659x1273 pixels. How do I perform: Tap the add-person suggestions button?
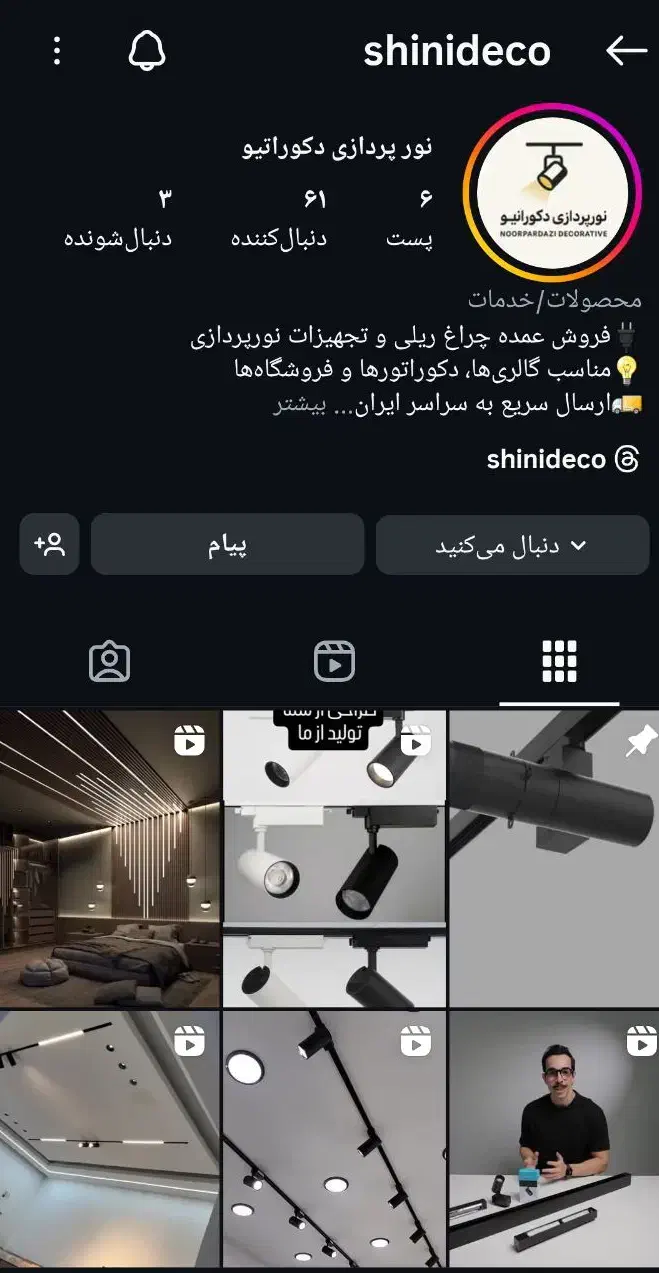(x=49, y=545)
